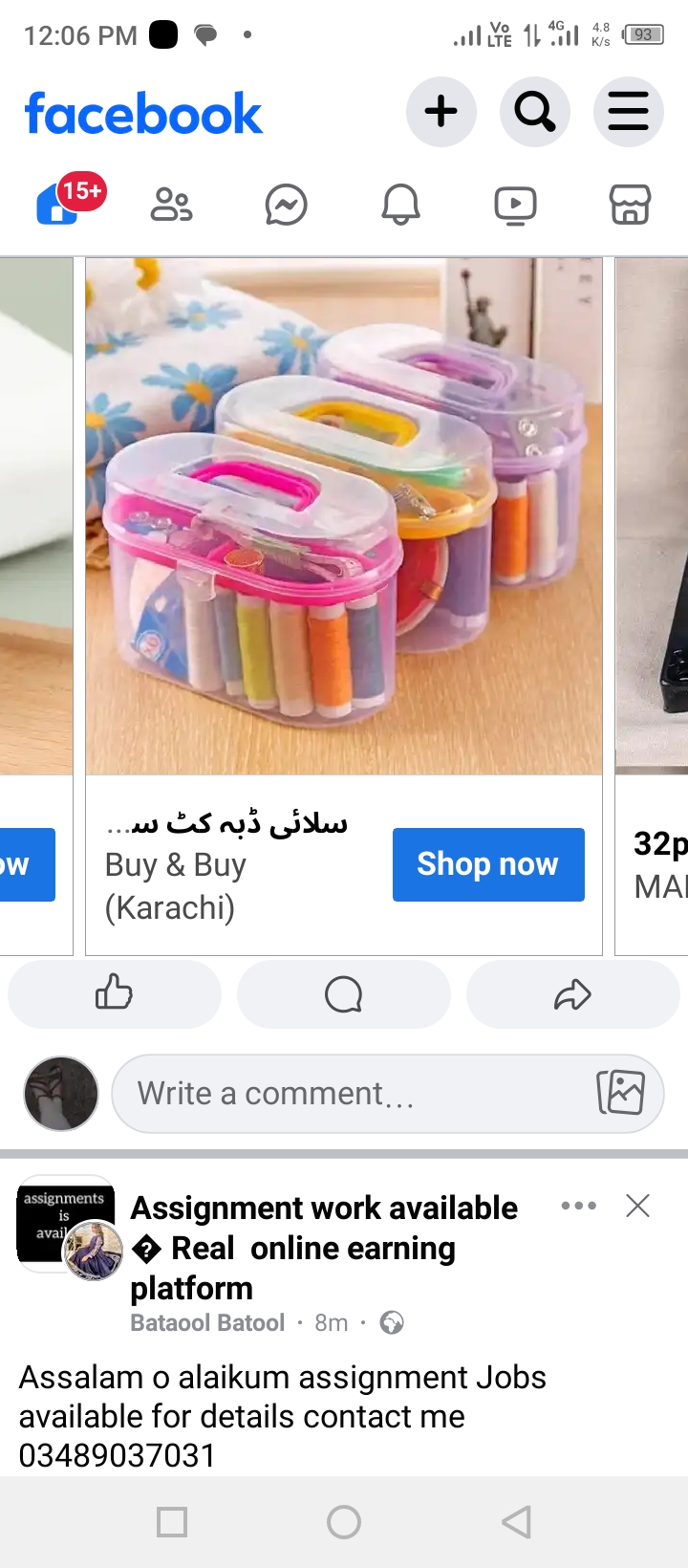This screenshot has height=1568, width=688.
Task: Open the notifications bell
Action: [400, 205]
